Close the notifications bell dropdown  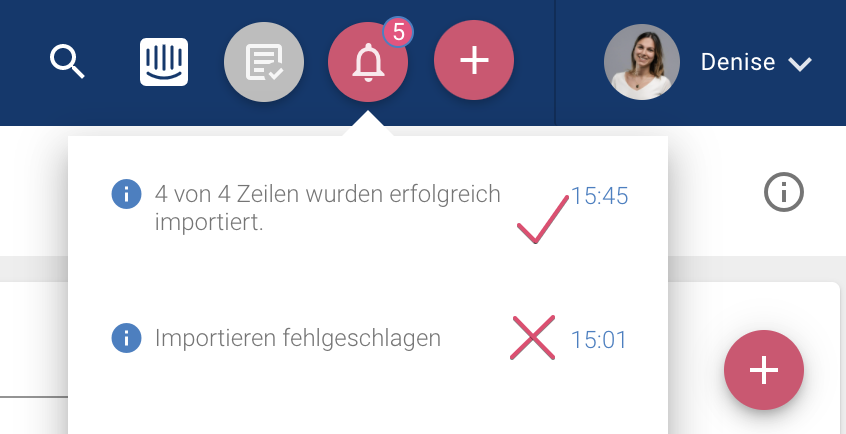pyautogui.click(x=367, y=63)
